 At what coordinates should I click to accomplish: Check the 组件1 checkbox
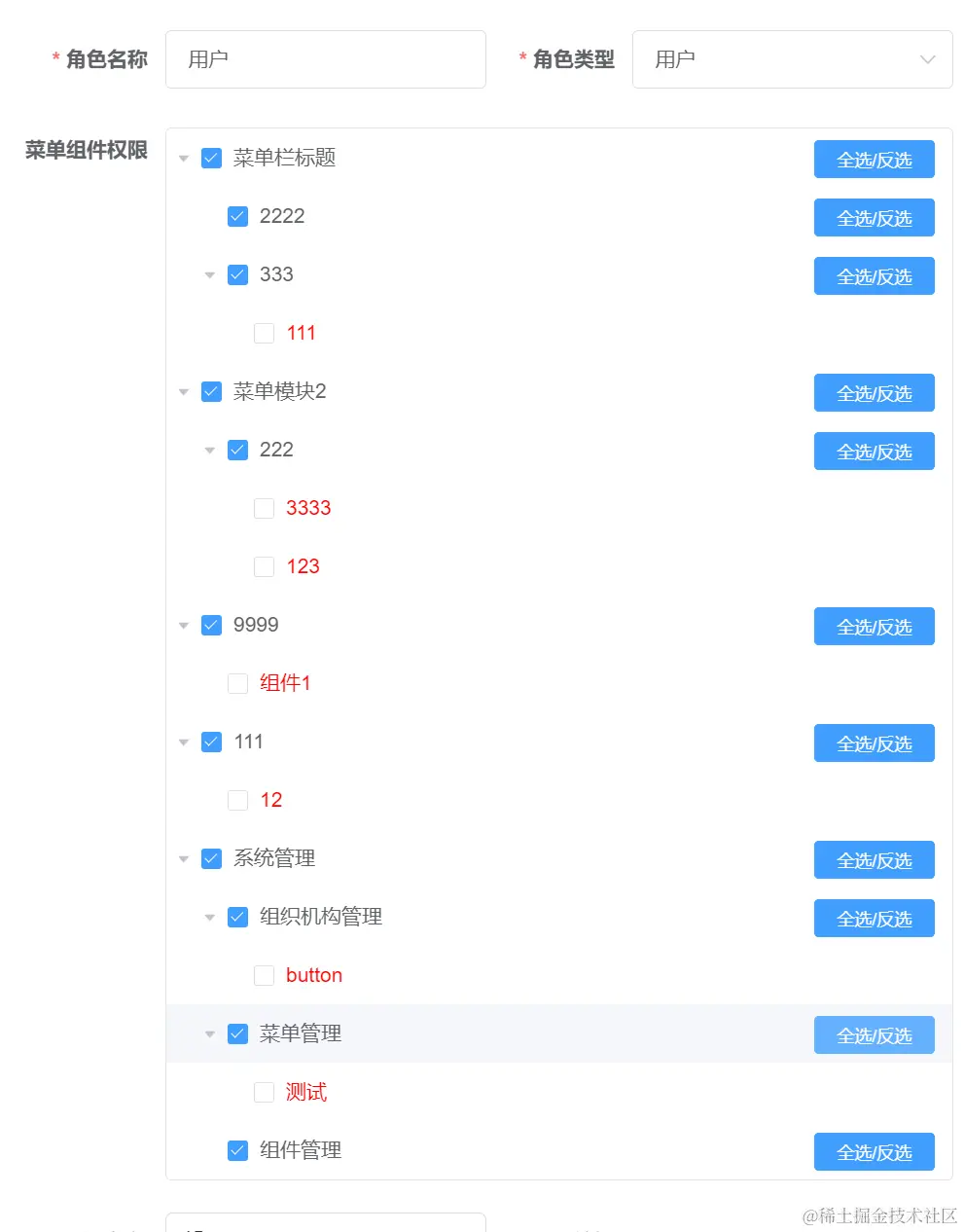pyautogui.click(x=237, y=683)
